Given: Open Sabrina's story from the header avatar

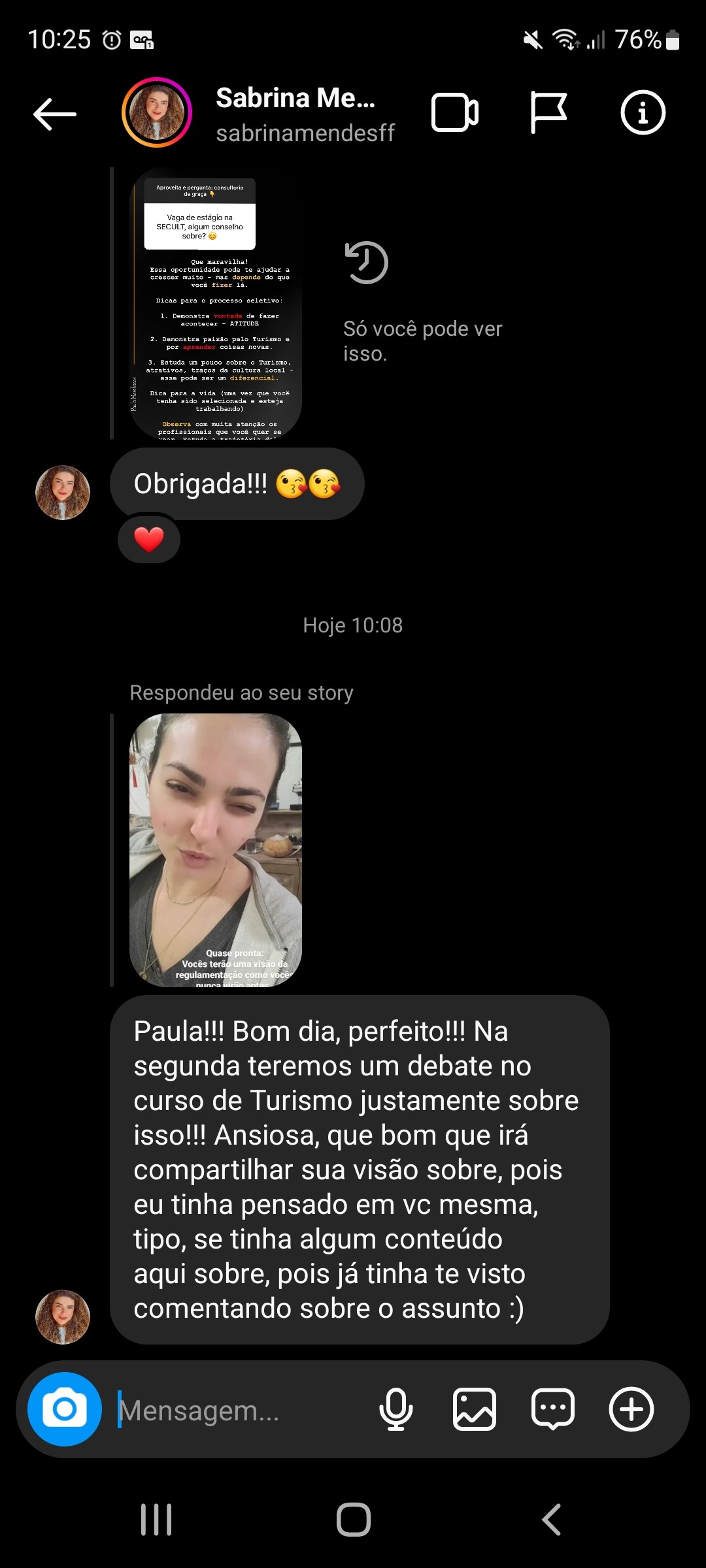Looking at the screenshot, I should tap(157, 112).
